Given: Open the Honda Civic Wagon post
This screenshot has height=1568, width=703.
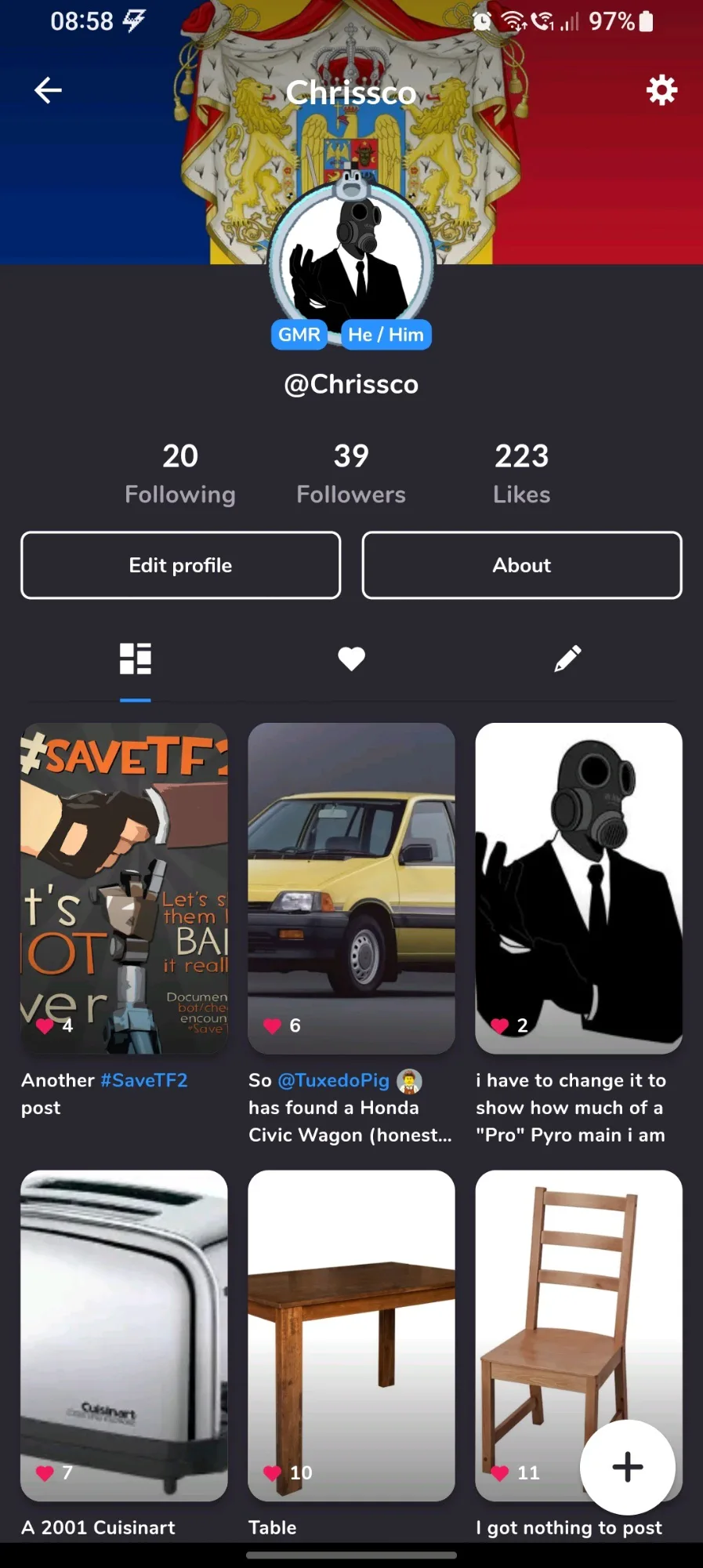Looking at the screenshot, I should point(351,887).
